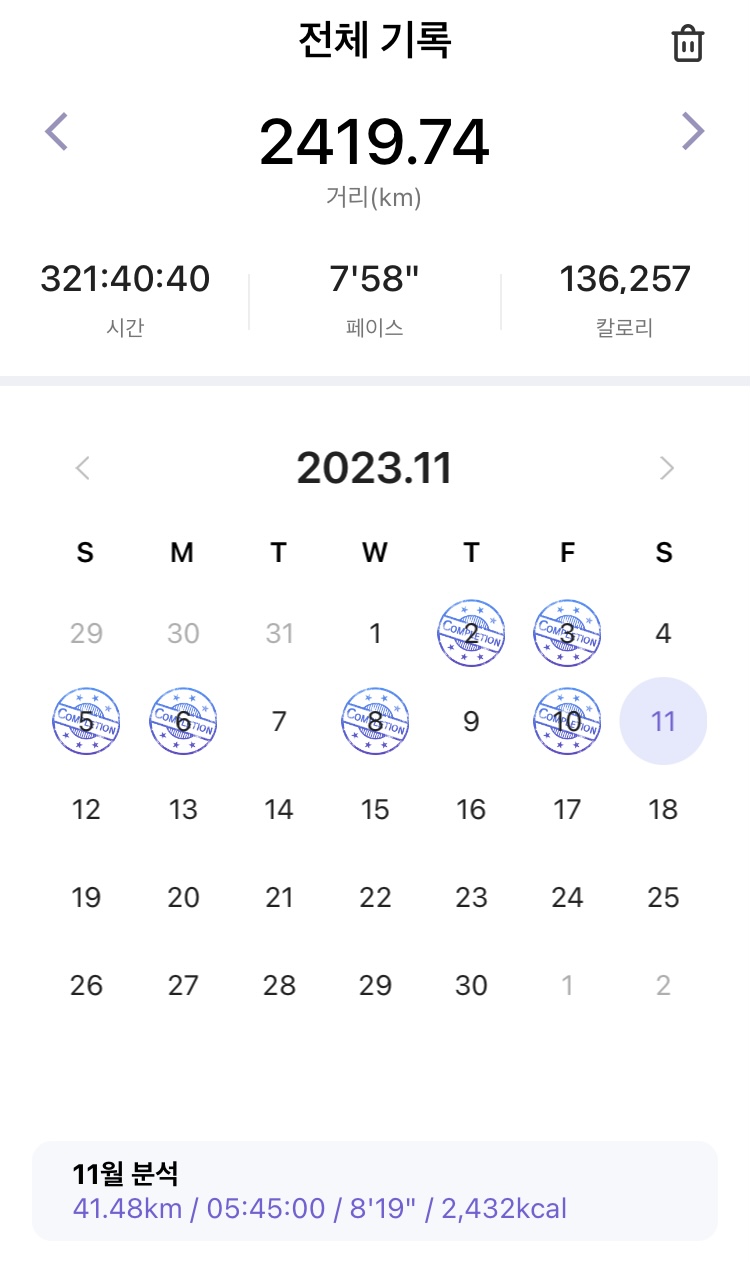Open November 5 run record

(86, 721)
